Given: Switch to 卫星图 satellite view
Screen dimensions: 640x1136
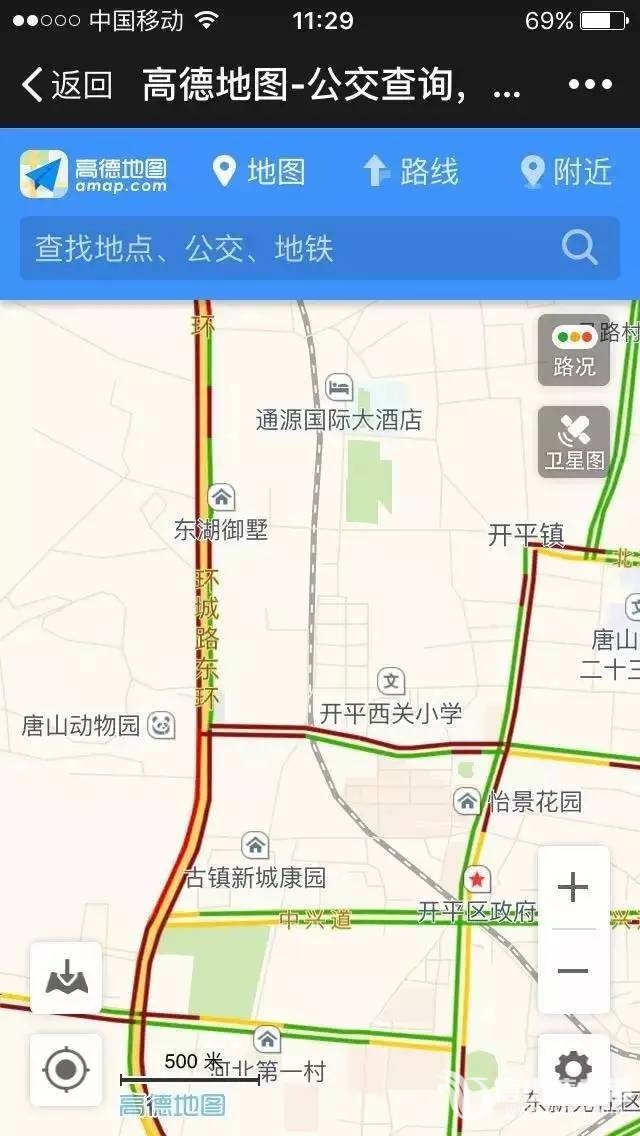Looking at the screenshot, I should [574, 441].
